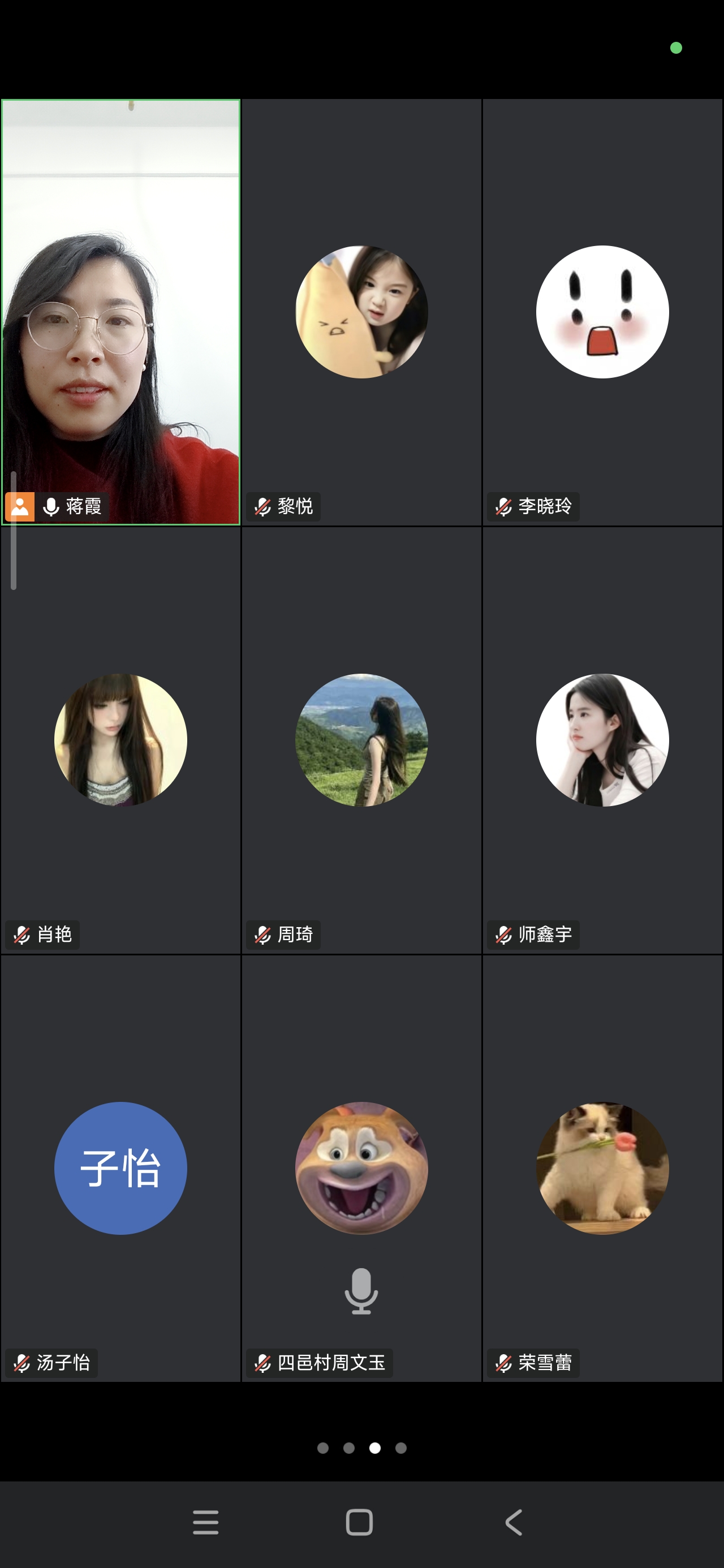The width and height of the screenshot is (724, 1568).
Task: Select 汤子怡's participant tile
Action: click(120, 1168)
